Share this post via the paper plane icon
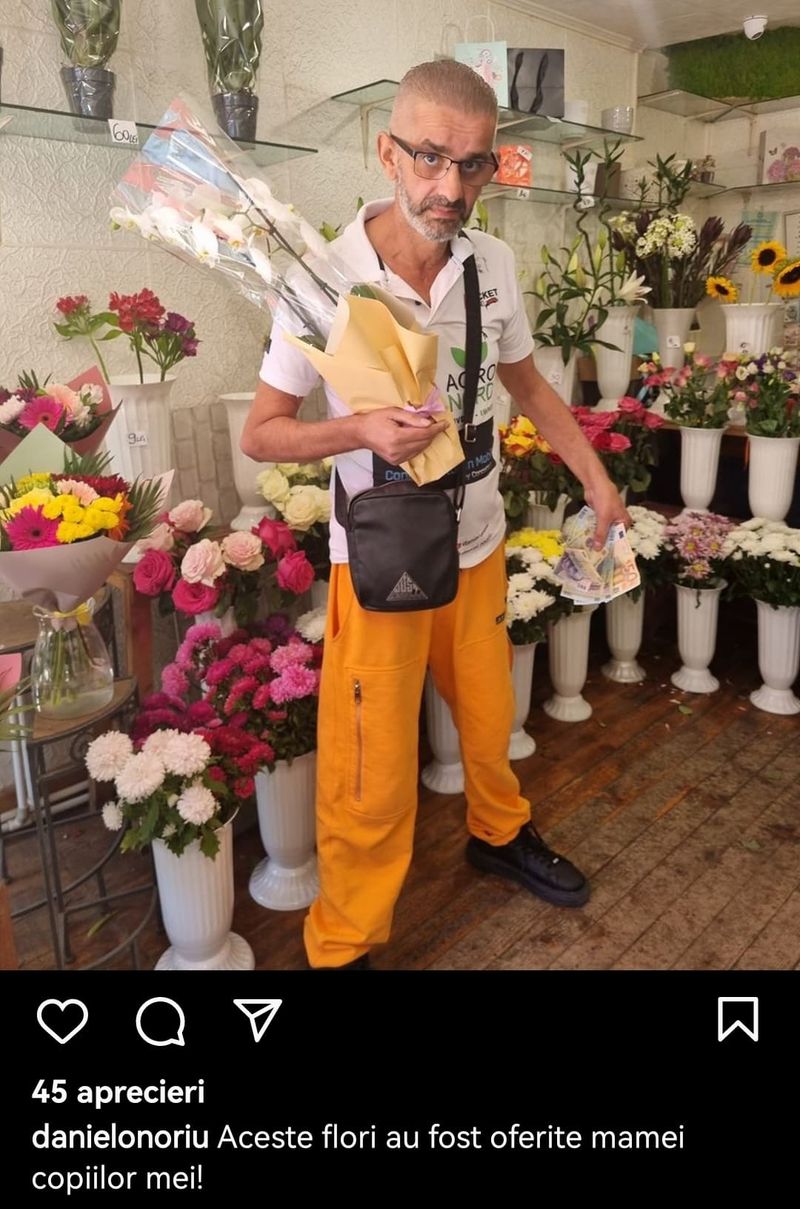The width and height of the screenshot is (800, 1209). click(x=257, y=1019)
